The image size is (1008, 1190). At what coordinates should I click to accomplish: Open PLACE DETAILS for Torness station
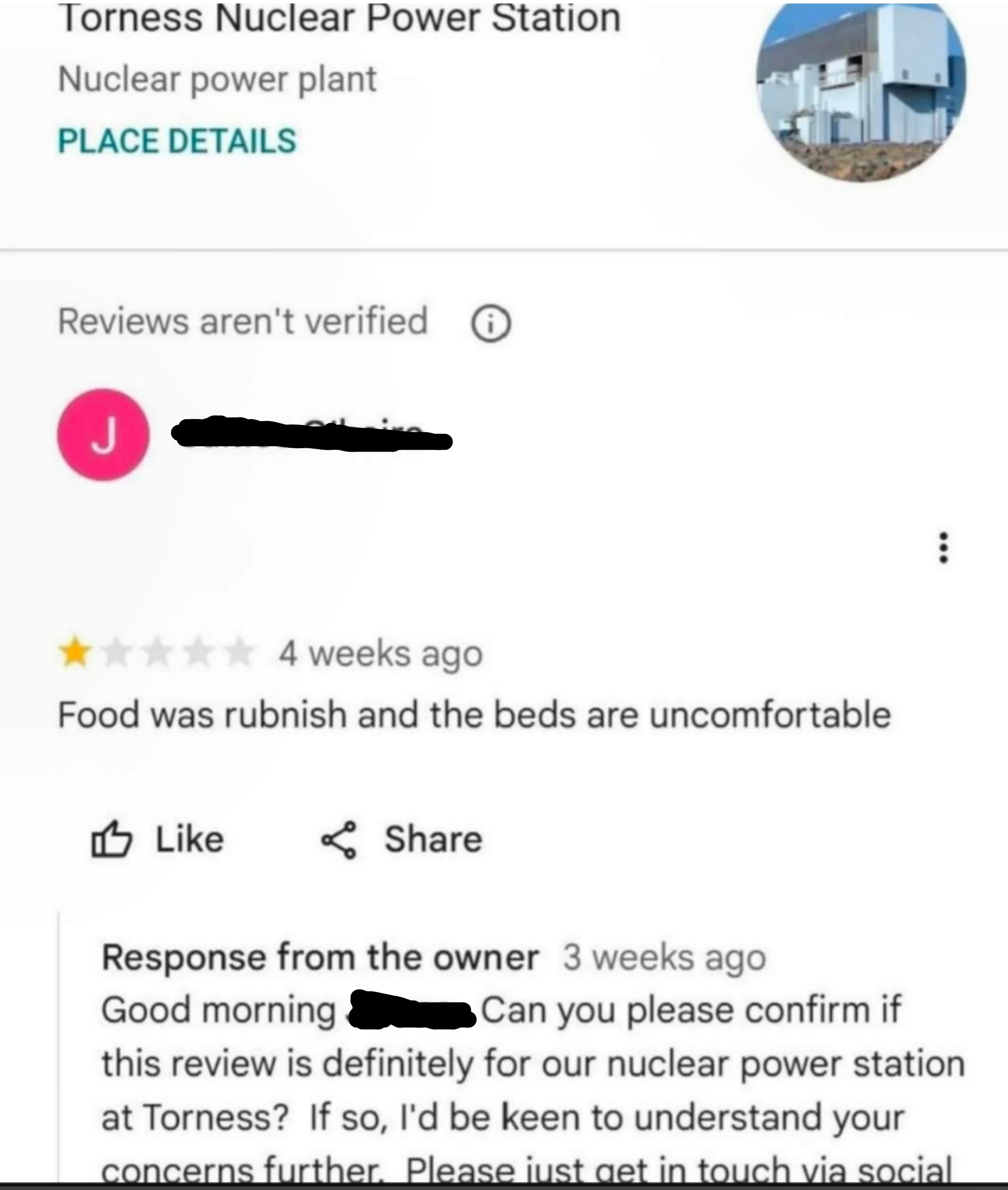pos(177,141)
